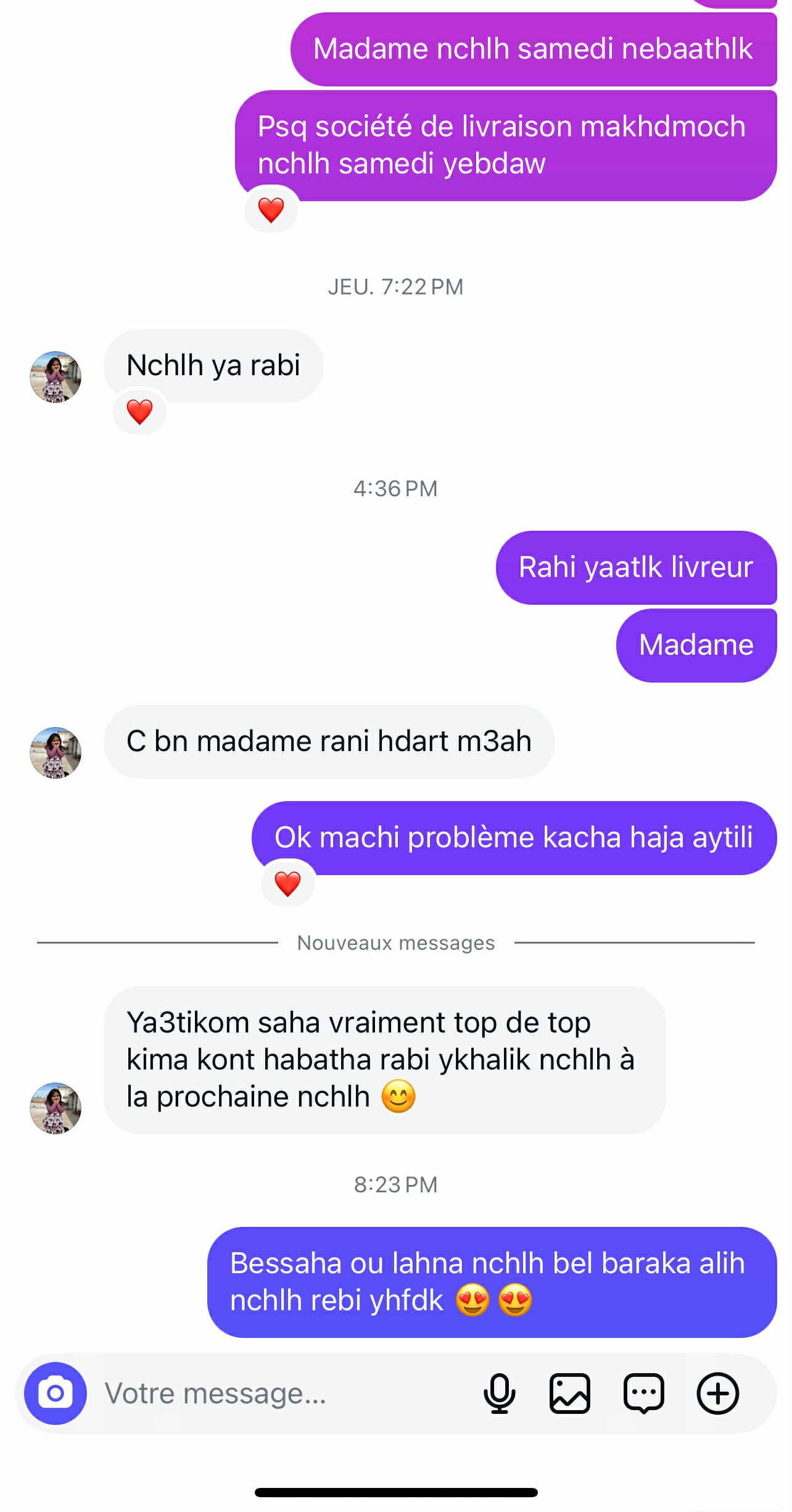This screenshot has width=792, height=1512.
Task: Open the camera from the message bar
Action: coord(56,1393)
